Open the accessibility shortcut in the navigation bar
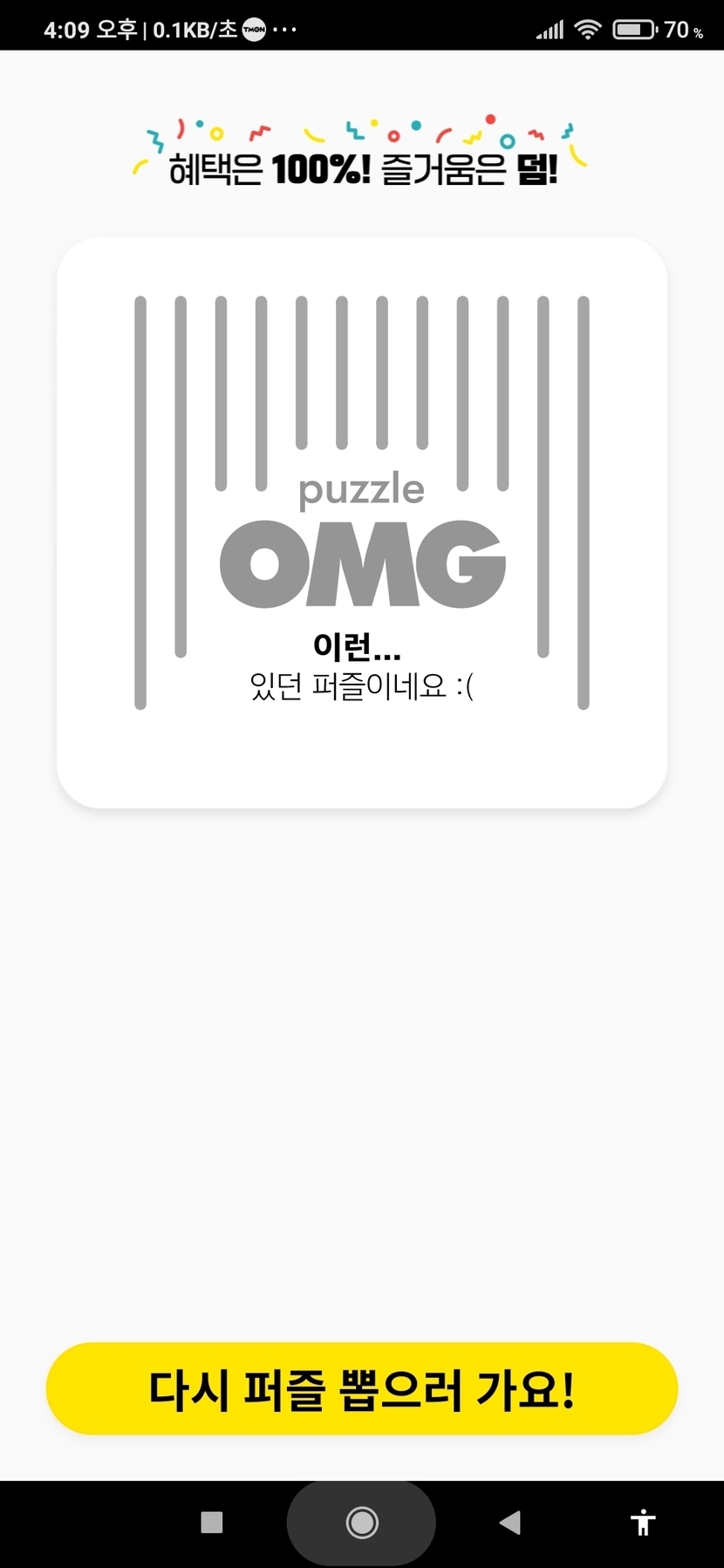 (643, 1523)
